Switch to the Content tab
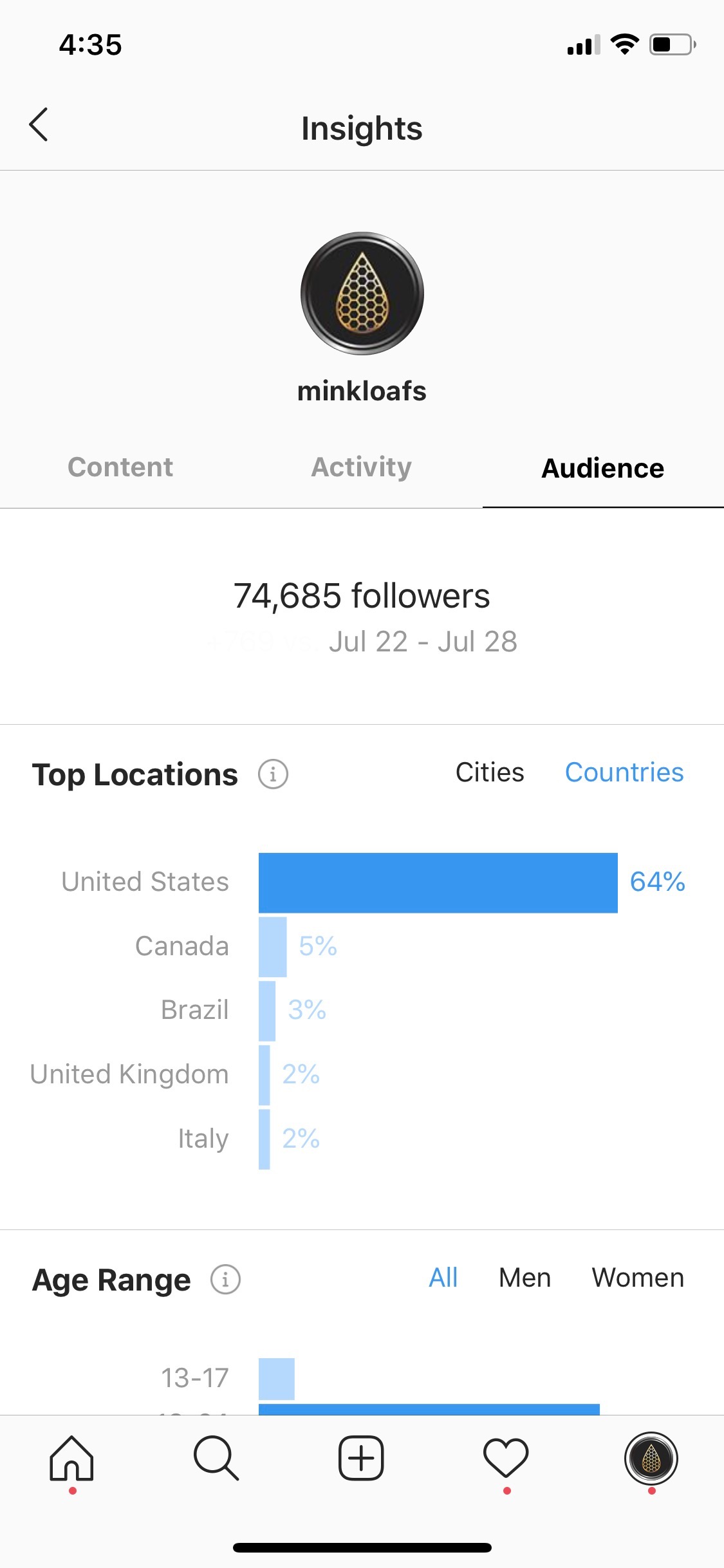 pyautogui.click(x=120, y=467)
